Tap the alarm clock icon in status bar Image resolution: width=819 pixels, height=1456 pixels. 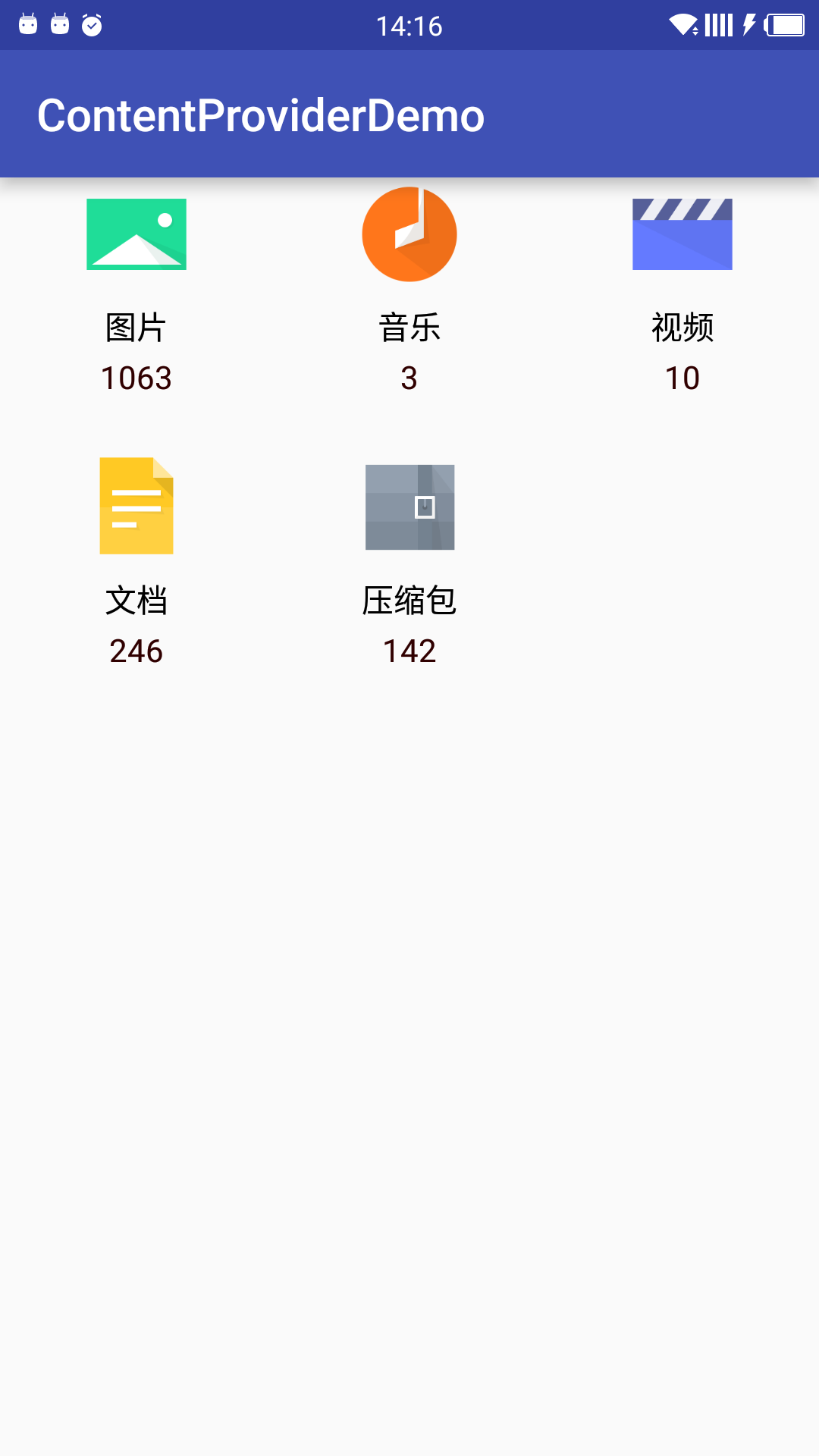click(90, 25)
